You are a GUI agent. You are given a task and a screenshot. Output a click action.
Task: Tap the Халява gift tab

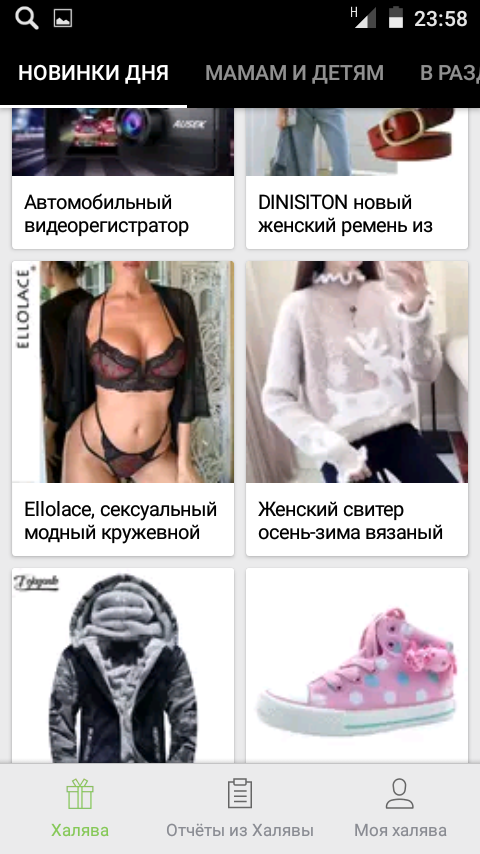(x=80, y=808)
